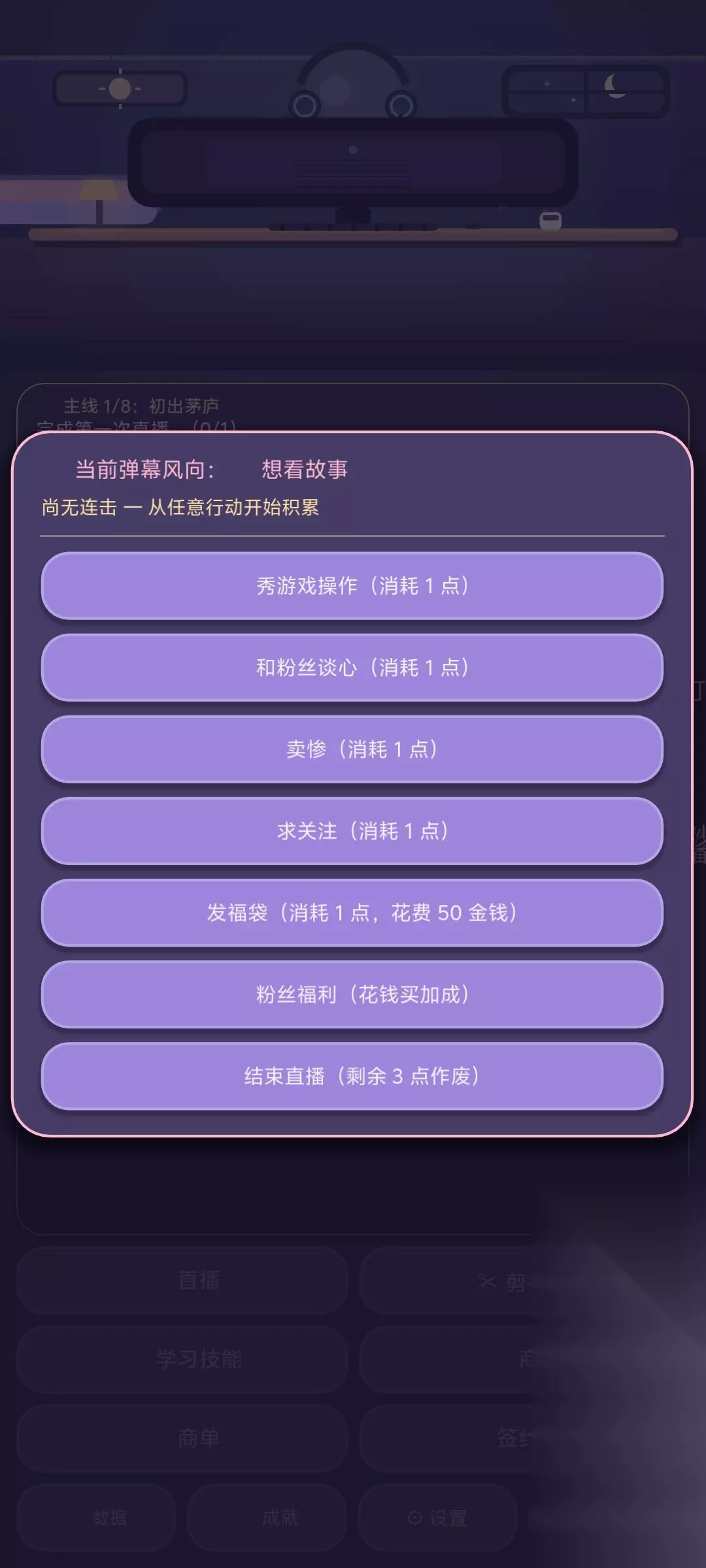The width and height of the screenshot is (706, 1568).
Task: Choose 秀游戏操作 action
Action: (x=352, y=585)
